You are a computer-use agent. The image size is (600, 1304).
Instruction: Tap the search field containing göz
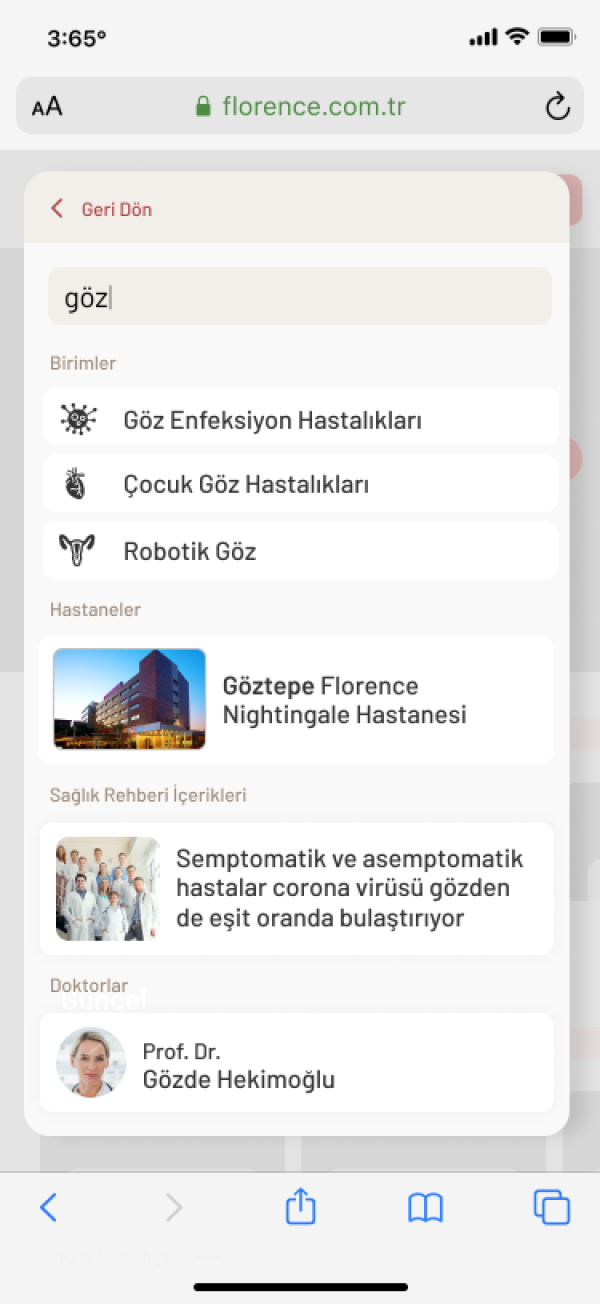click(x=300, y=297)
